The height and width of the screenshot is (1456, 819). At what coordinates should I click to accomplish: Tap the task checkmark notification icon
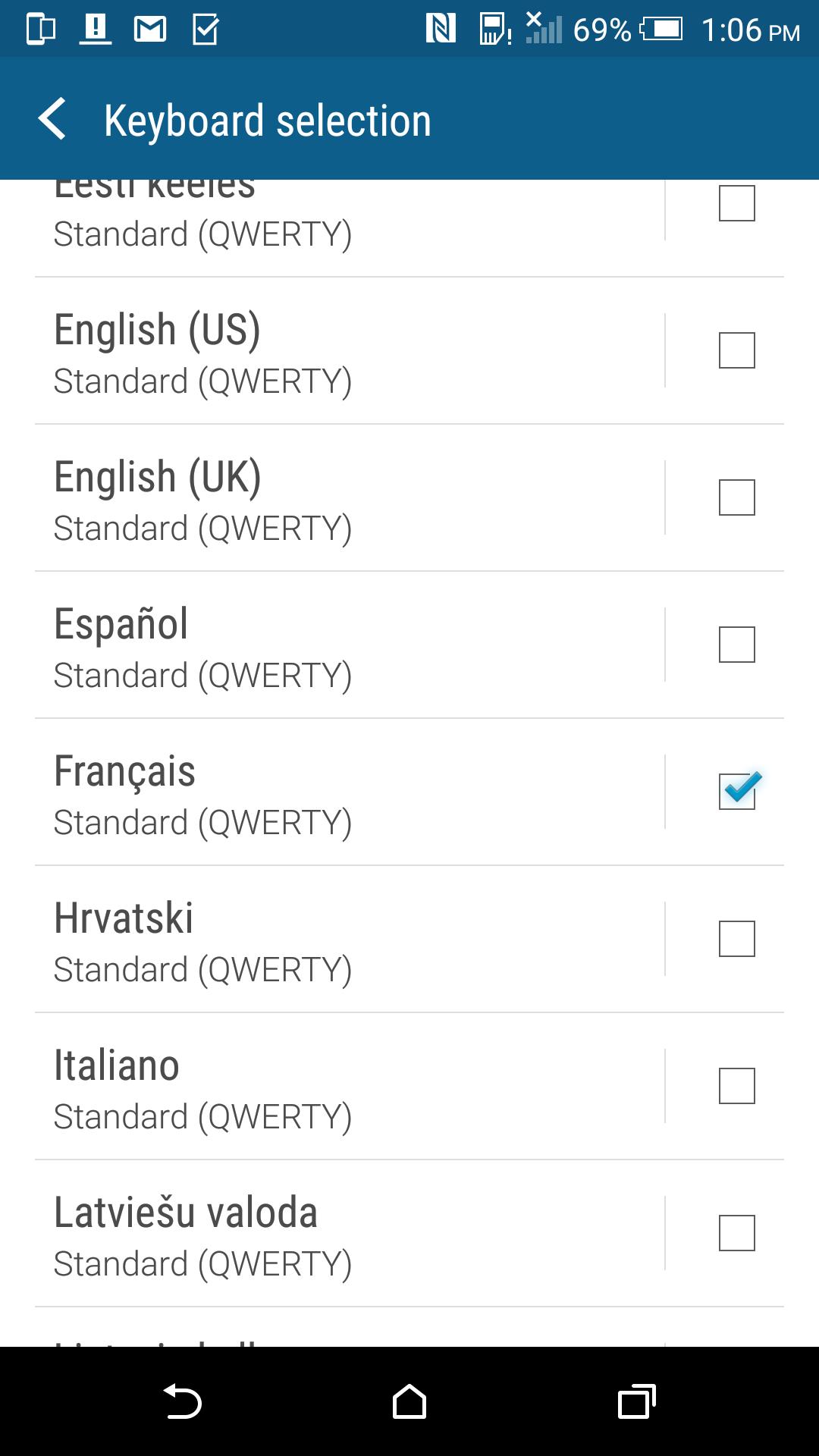[x=203, y=29]
